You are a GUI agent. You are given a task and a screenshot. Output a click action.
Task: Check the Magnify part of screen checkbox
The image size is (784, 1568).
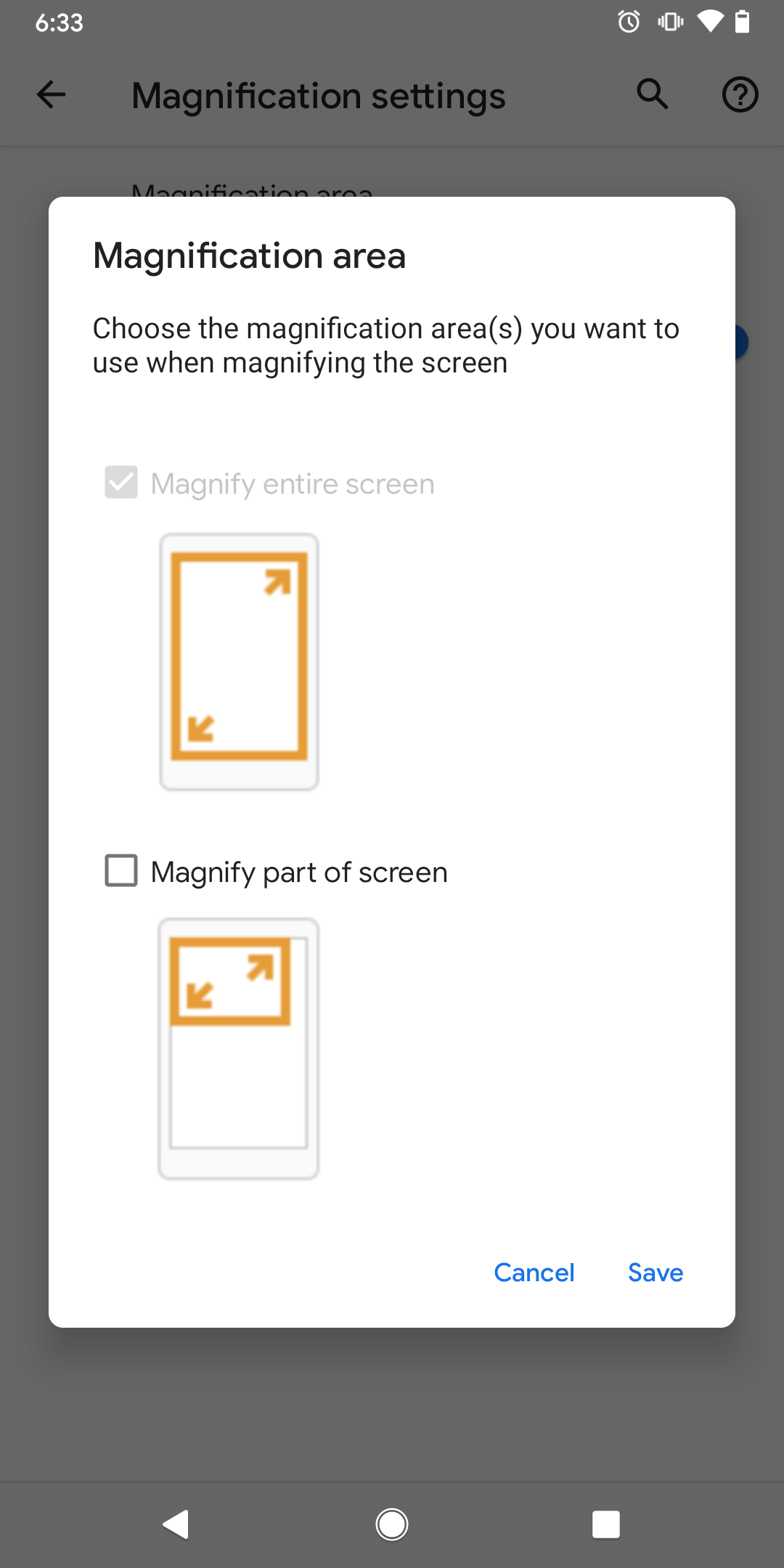click(x=121, y=870)
